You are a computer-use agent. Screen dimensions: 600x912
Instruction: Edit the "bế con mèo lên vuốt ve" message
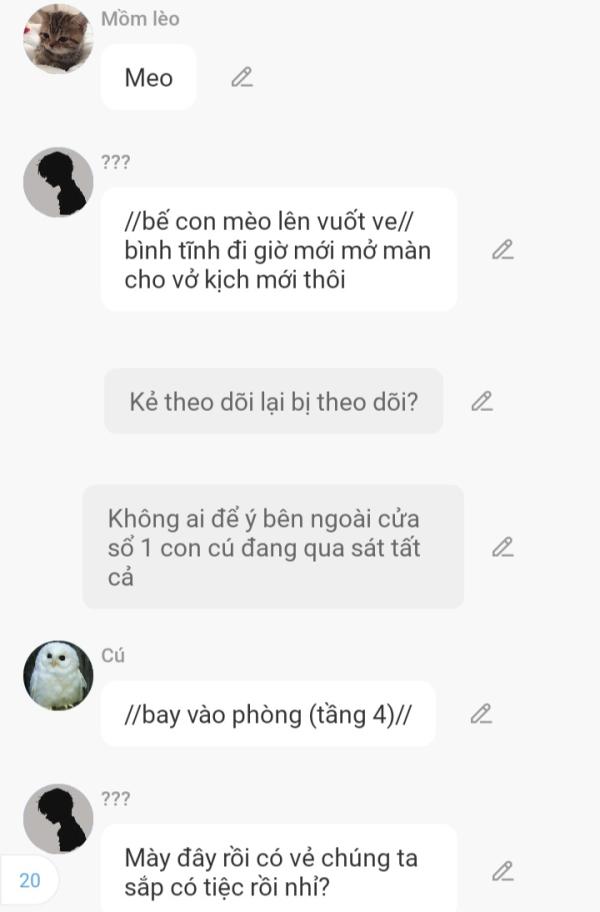tap(502, 249)
